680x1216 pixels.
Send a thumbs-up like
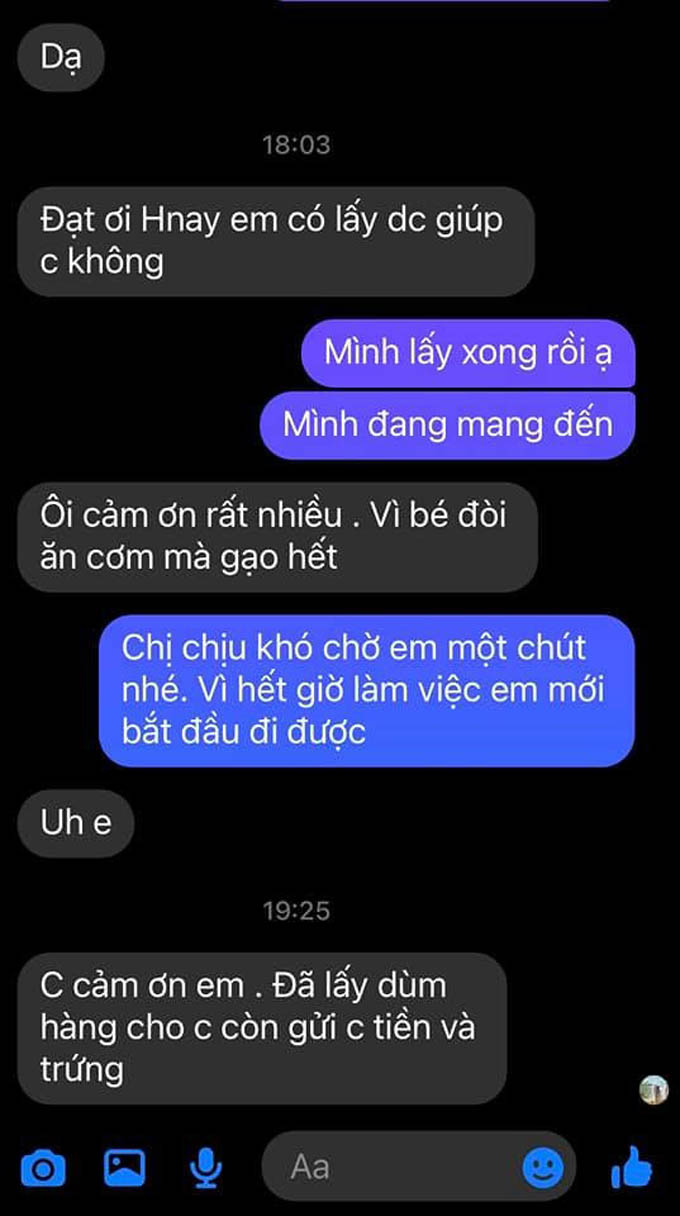pyautogui.click(x=632, y=1167)
